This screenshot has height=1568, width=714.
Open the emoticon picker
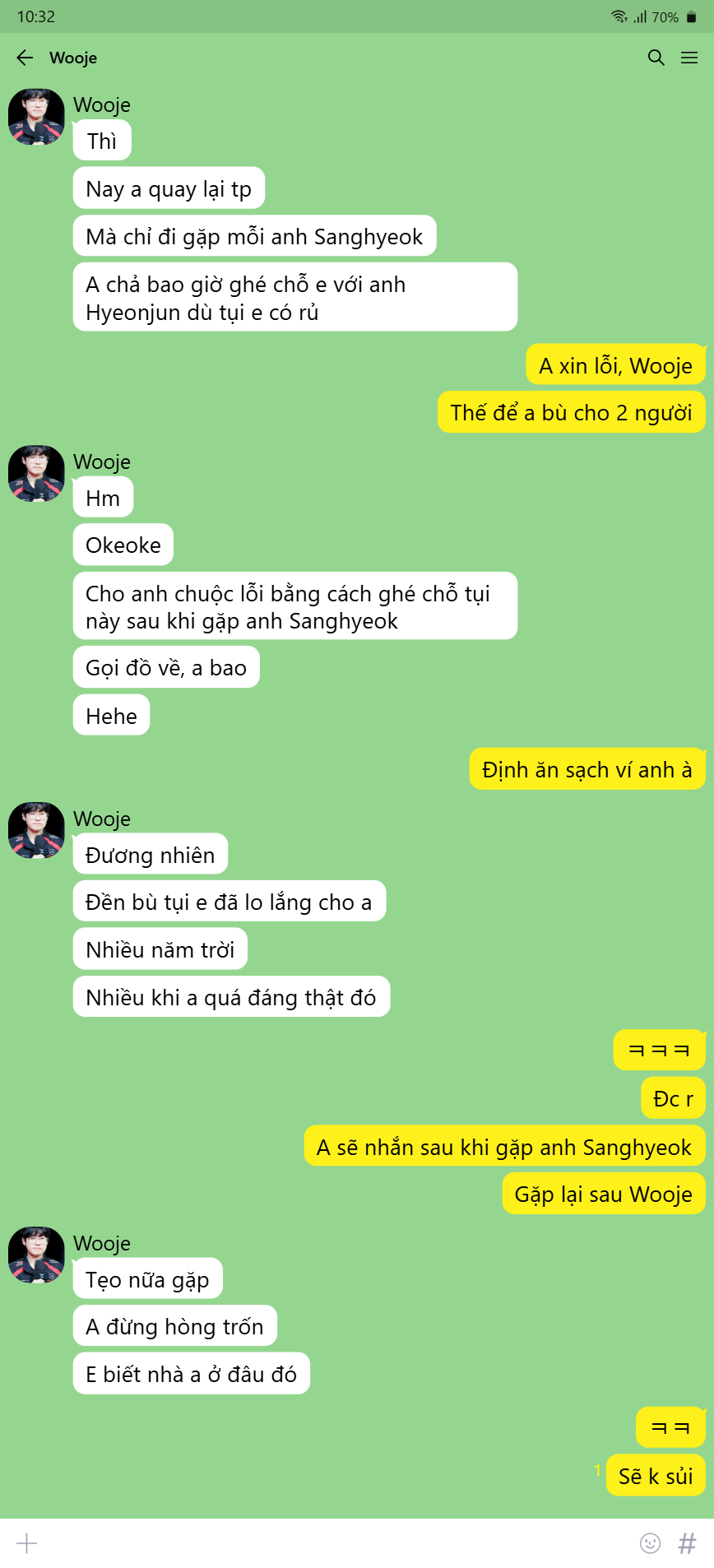650,1543
